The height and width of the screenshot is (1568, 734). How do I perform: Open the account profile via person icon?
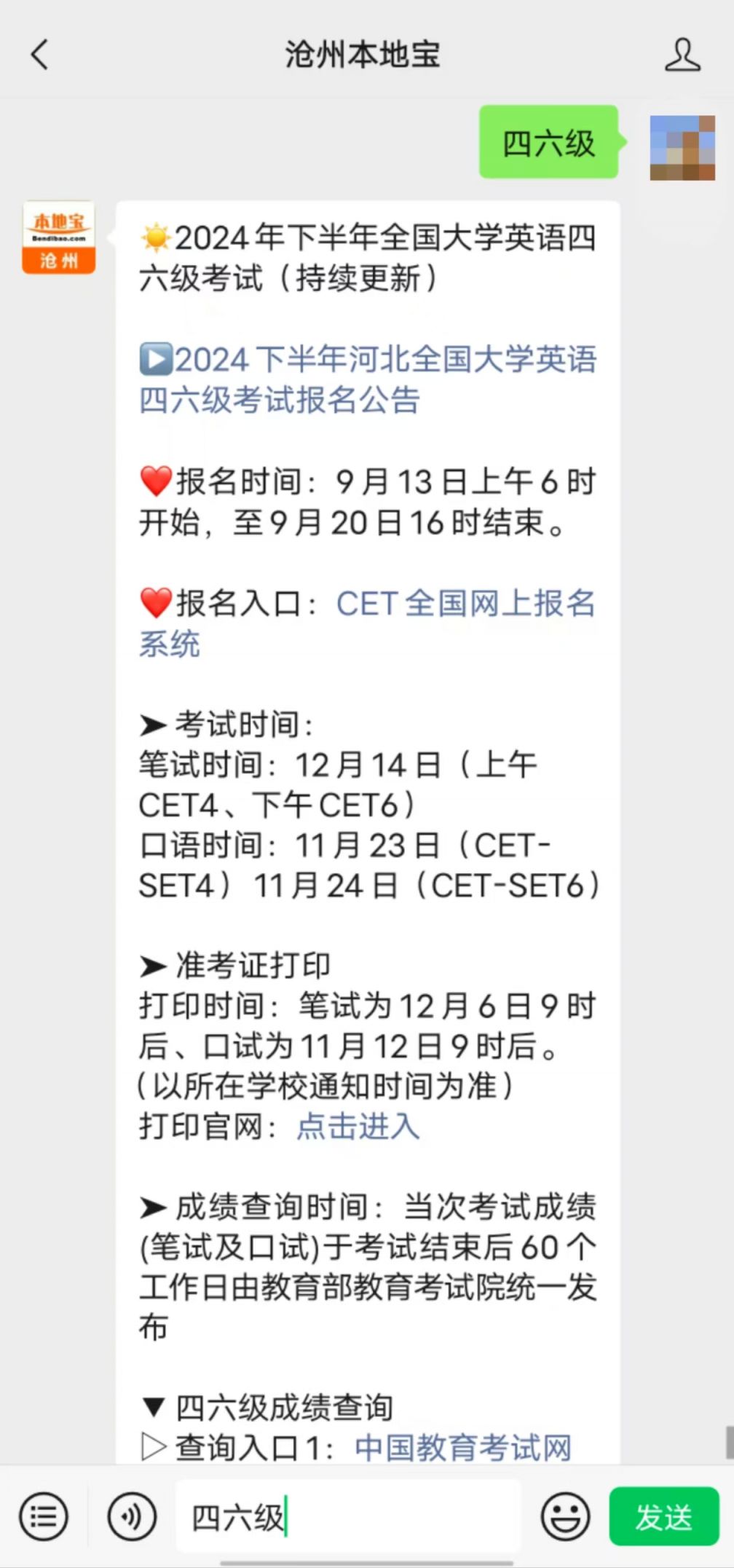(680, 55)
